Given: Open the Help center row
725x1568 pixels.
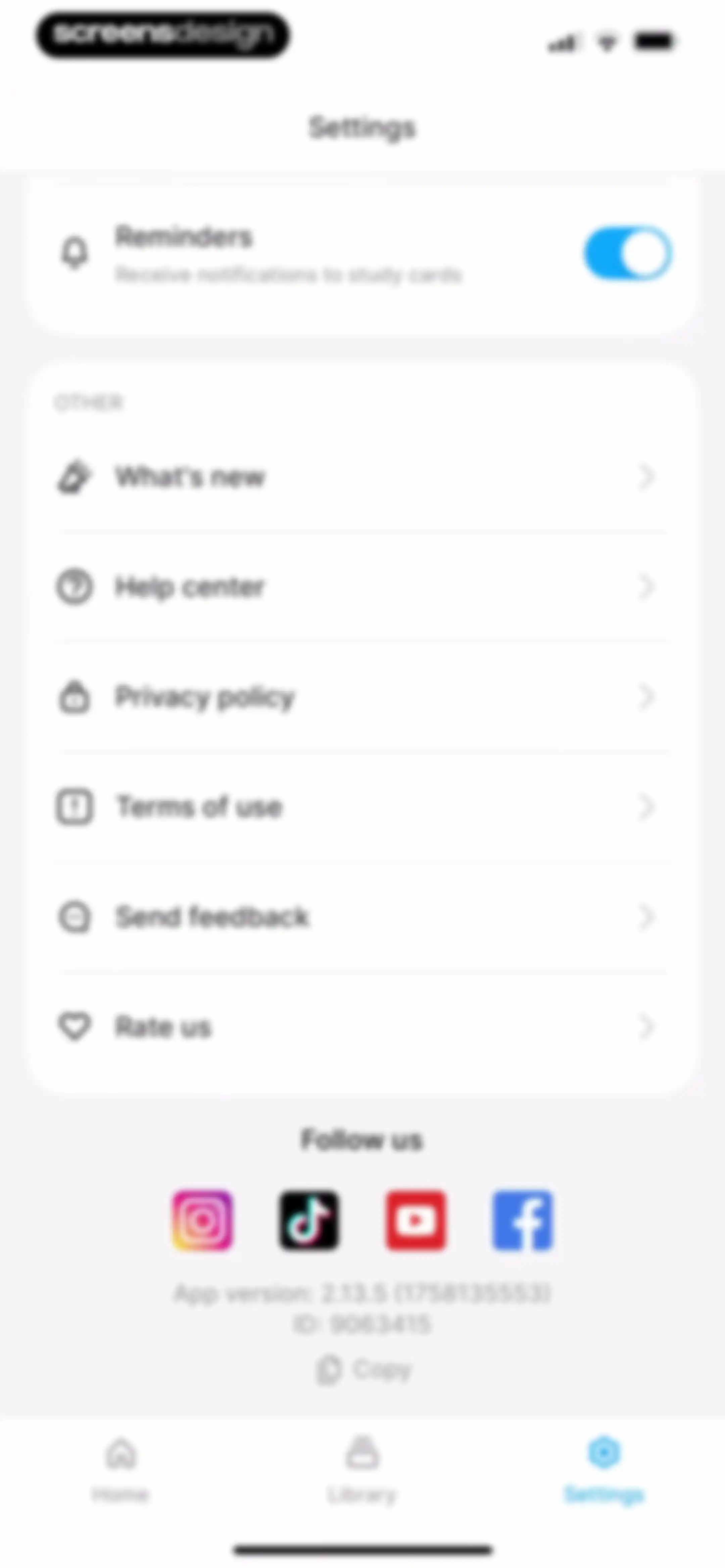Looking at the screenshot, I should [362, 587].
